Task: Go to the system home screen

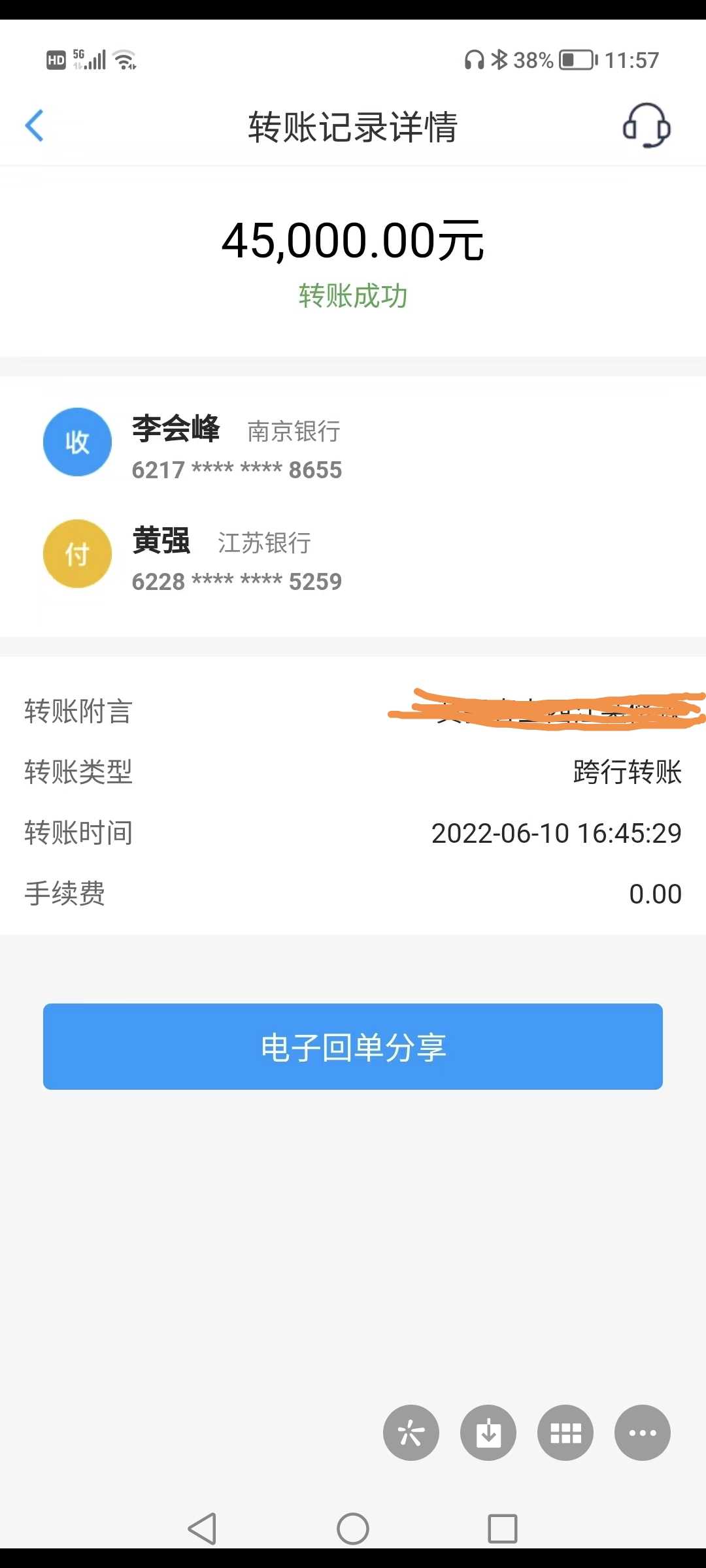Action: 353,1529
